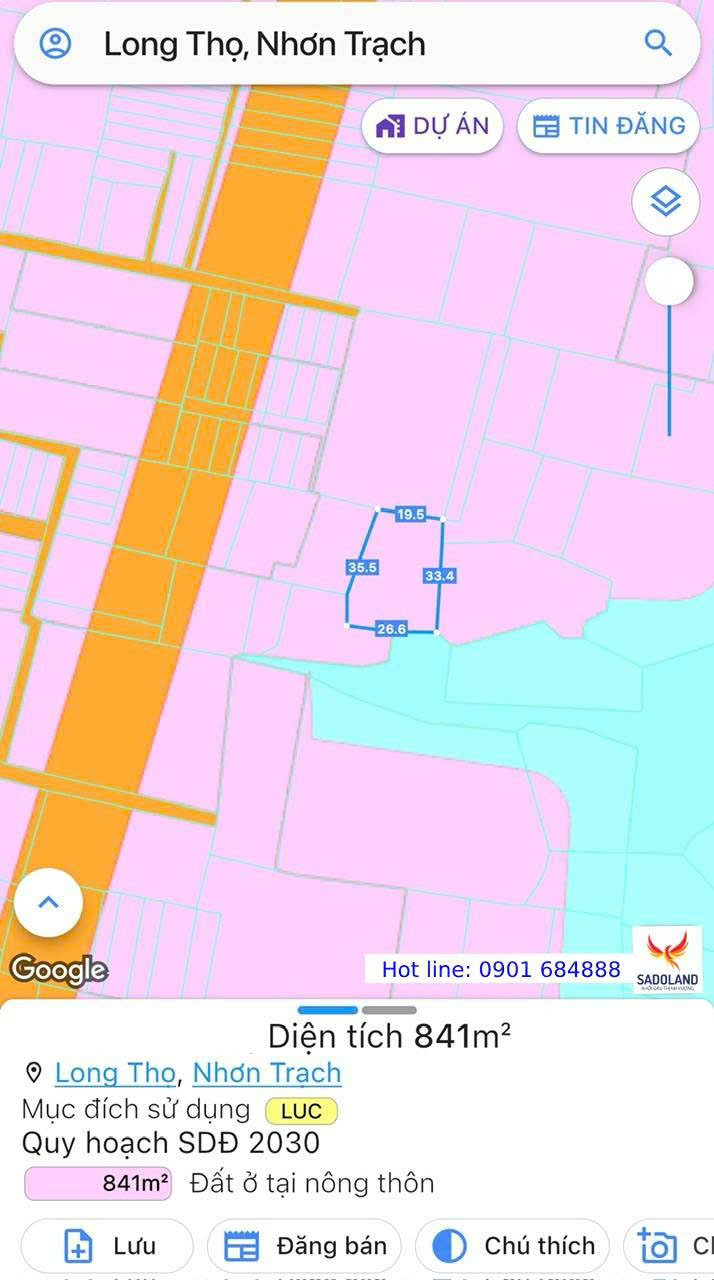Tap the Đăng bán button
This screenshot has height=1280, width=714.
pyautogui.click(x=304, y=1246)
